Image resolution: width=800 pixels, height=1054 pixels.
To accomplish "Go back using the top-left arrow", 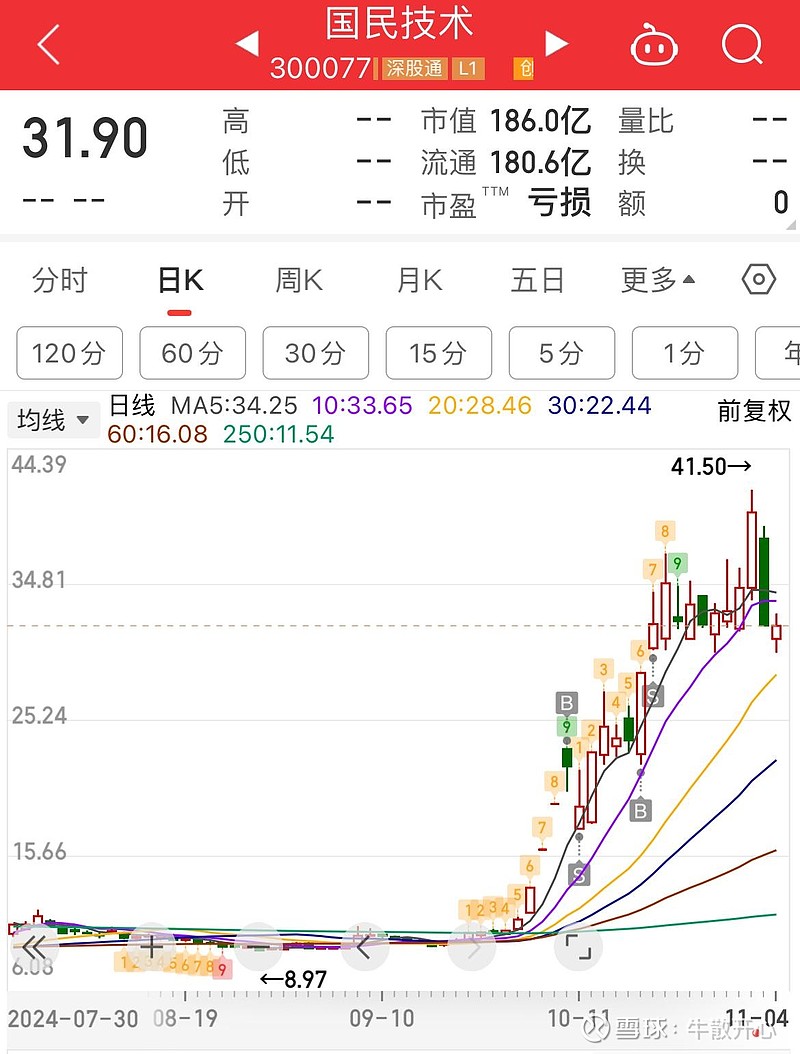I will click(48, 45).
